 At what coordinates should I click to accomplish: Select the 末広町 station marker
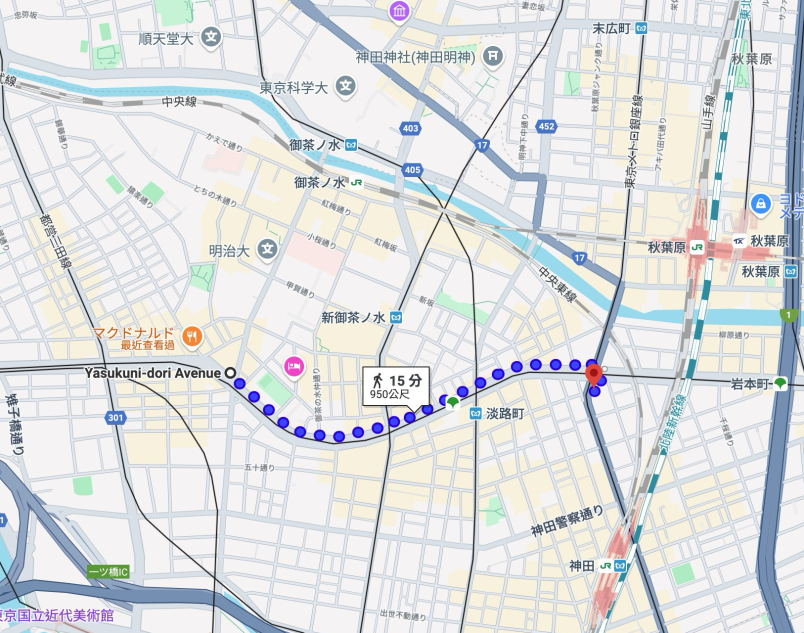(641, 28)
